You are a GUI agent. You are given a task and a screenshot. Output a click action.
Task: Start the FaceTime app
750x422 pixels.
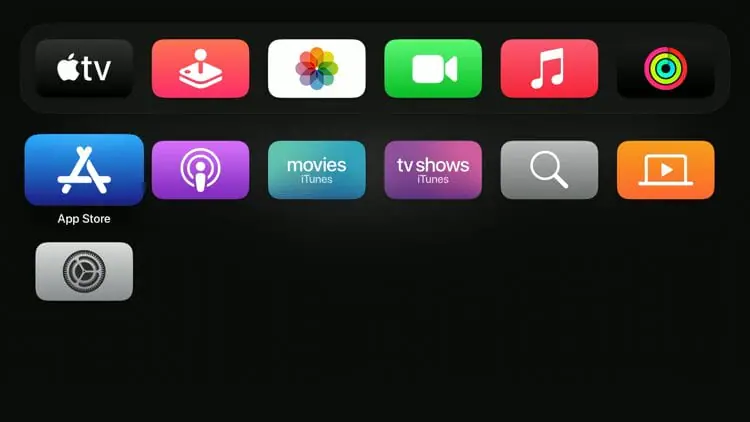433,68
